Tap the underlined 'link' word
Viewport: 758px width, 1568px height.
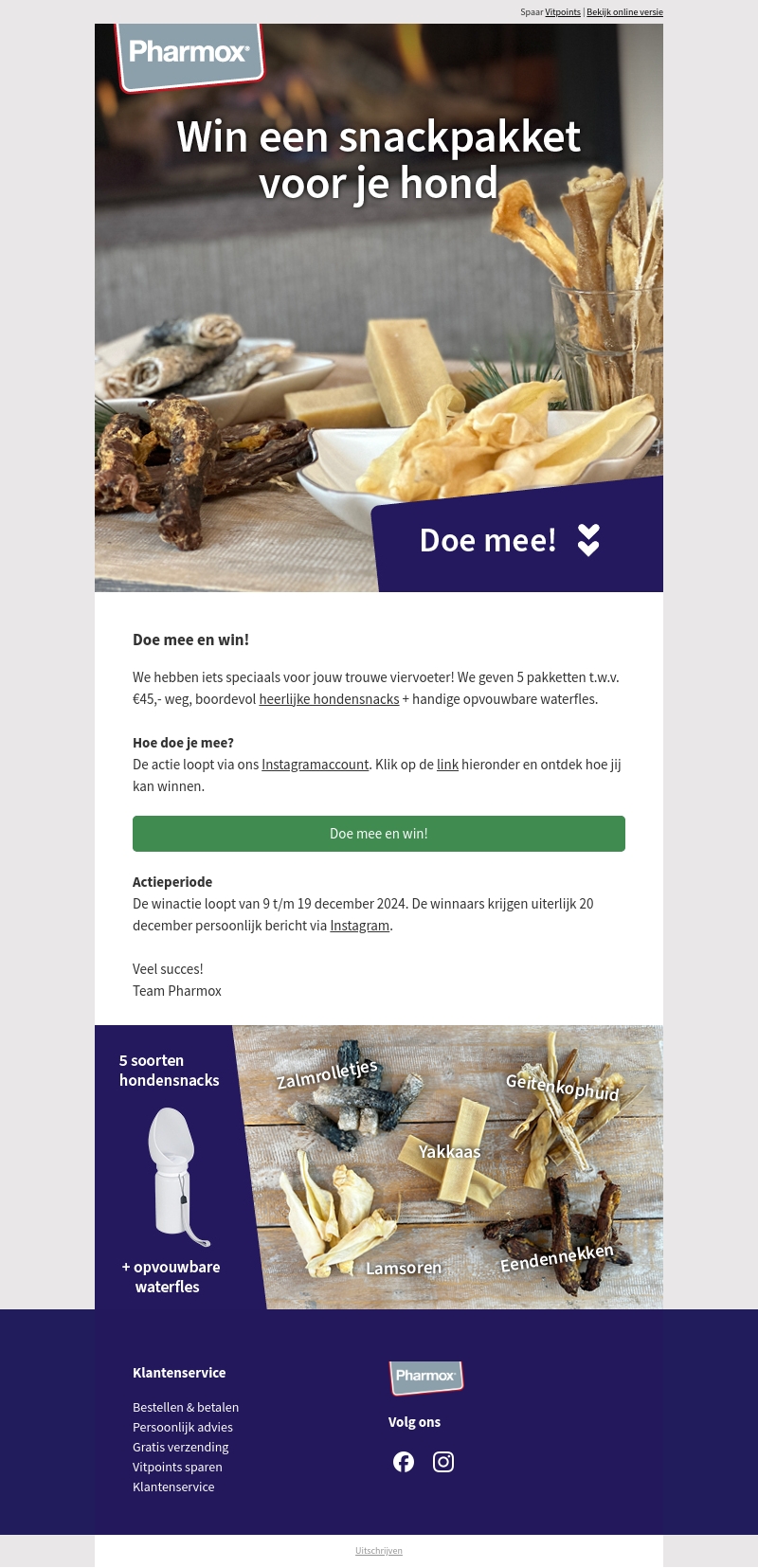pos(447,765)
